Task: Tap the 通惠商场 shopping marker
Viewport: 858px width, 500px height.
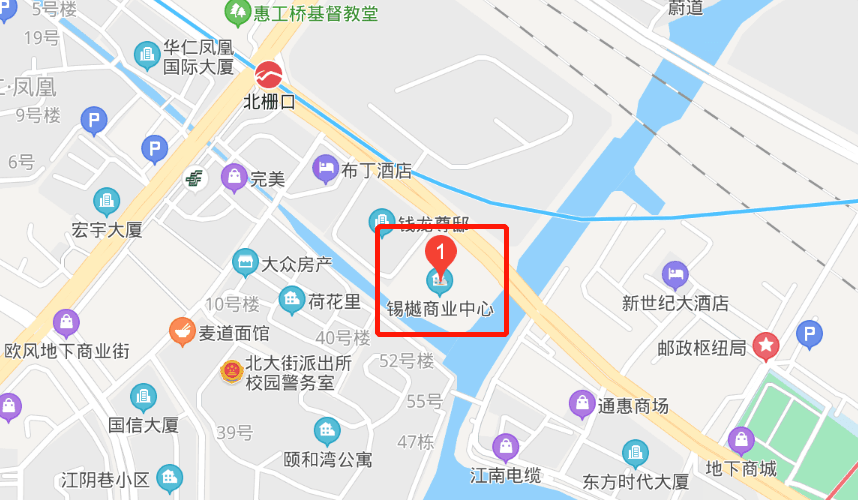Action: pos(582,405)
